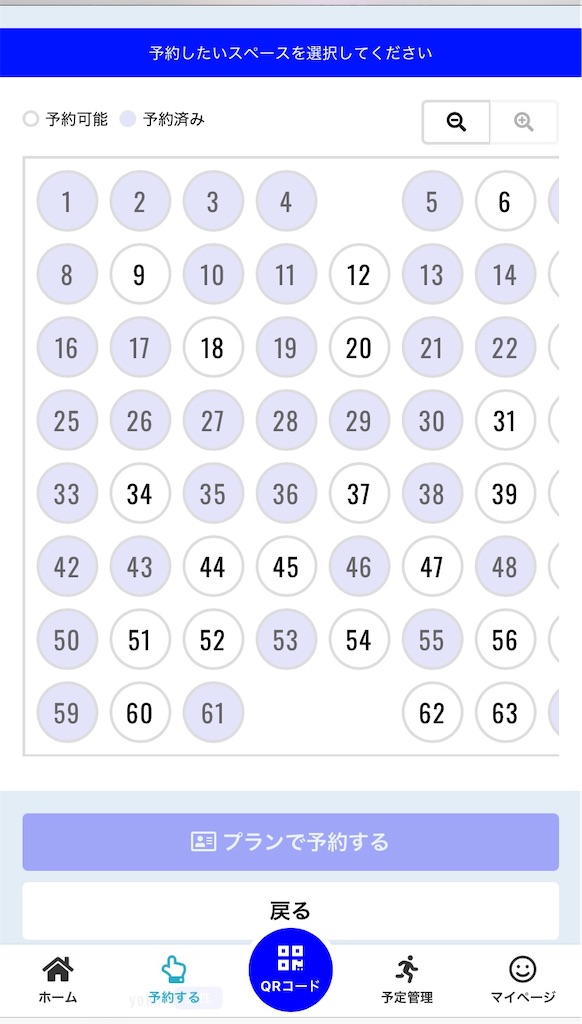Tap the プランで予約する button
This screenshot has height=1024, width=582.
tap(291, 842)
